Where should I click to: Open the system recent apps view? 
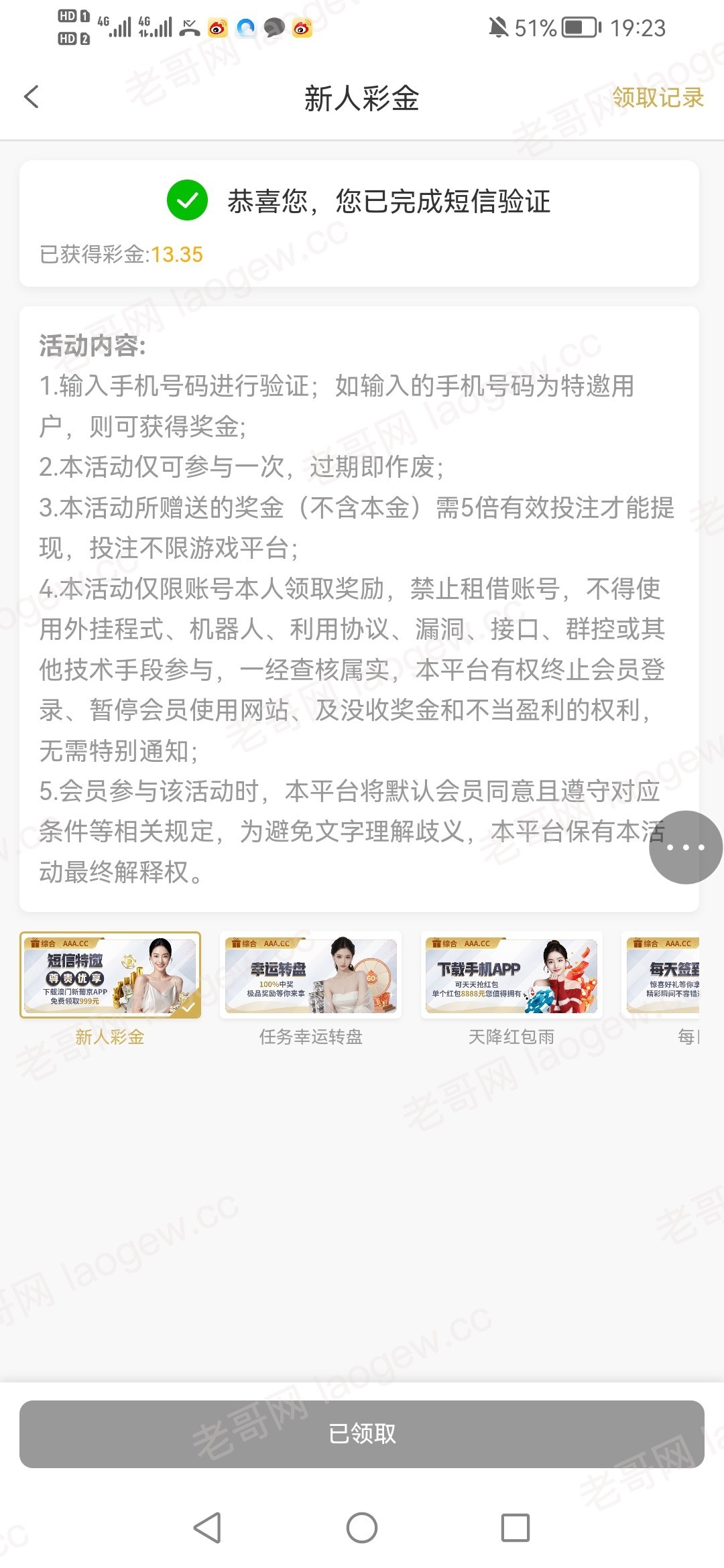[515, 1528]
